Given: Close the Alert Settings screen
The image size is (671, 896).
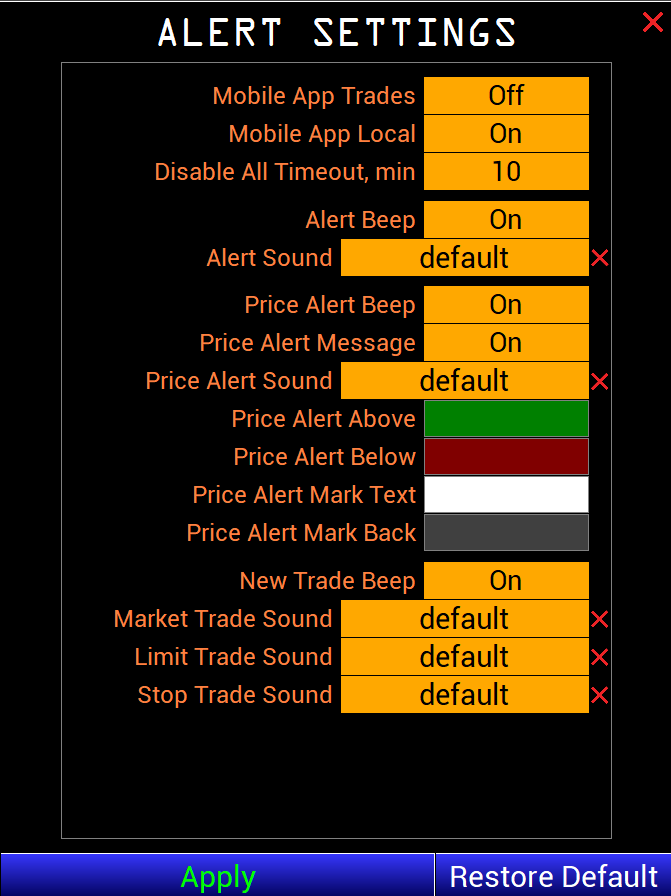Looking at the screenshot, I should point(652,22).
